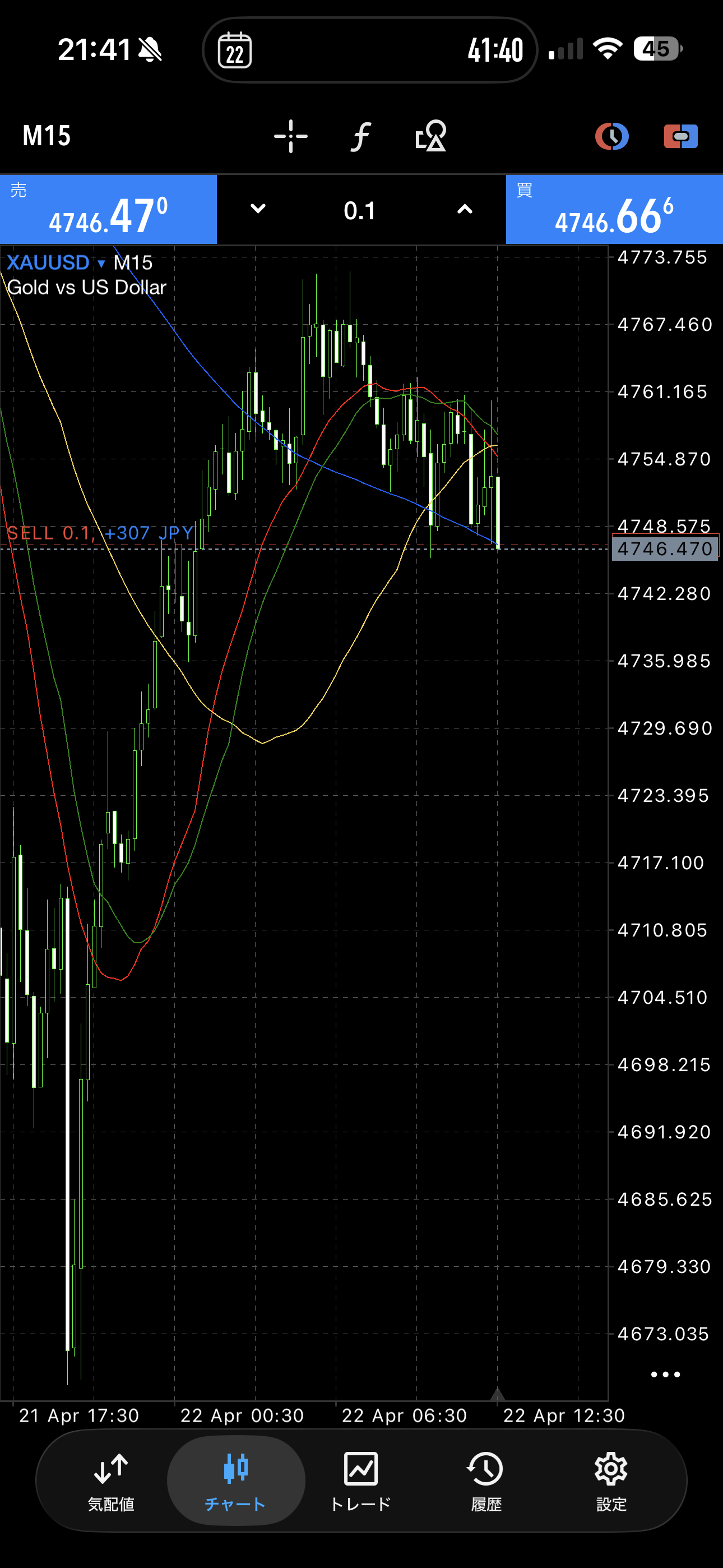This screenshot has height=1568, width=723.
Task: Decrease the lot volume
Action: [258, 209]
